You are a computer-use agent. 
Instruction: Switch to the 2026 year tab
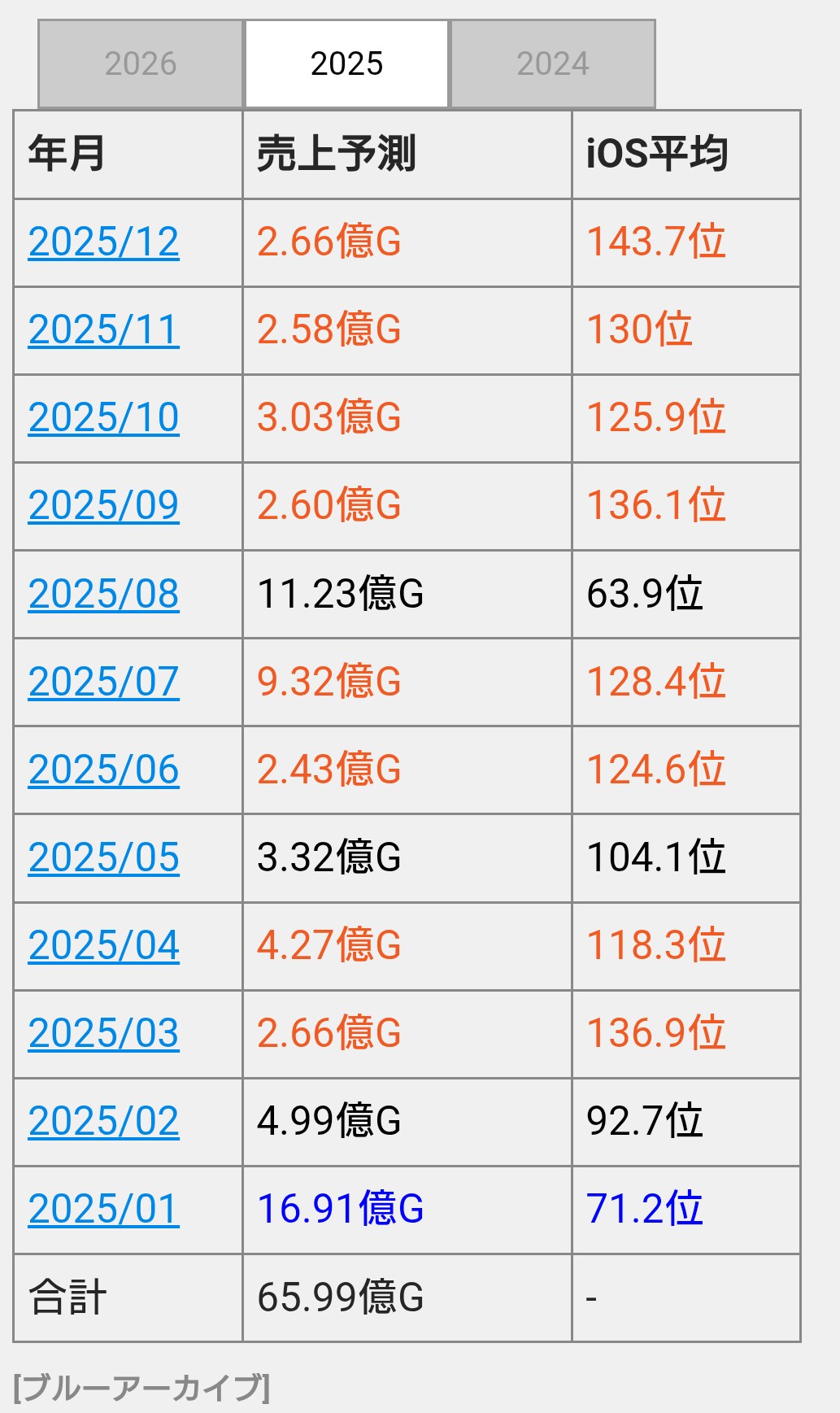(x=141, y=63)
